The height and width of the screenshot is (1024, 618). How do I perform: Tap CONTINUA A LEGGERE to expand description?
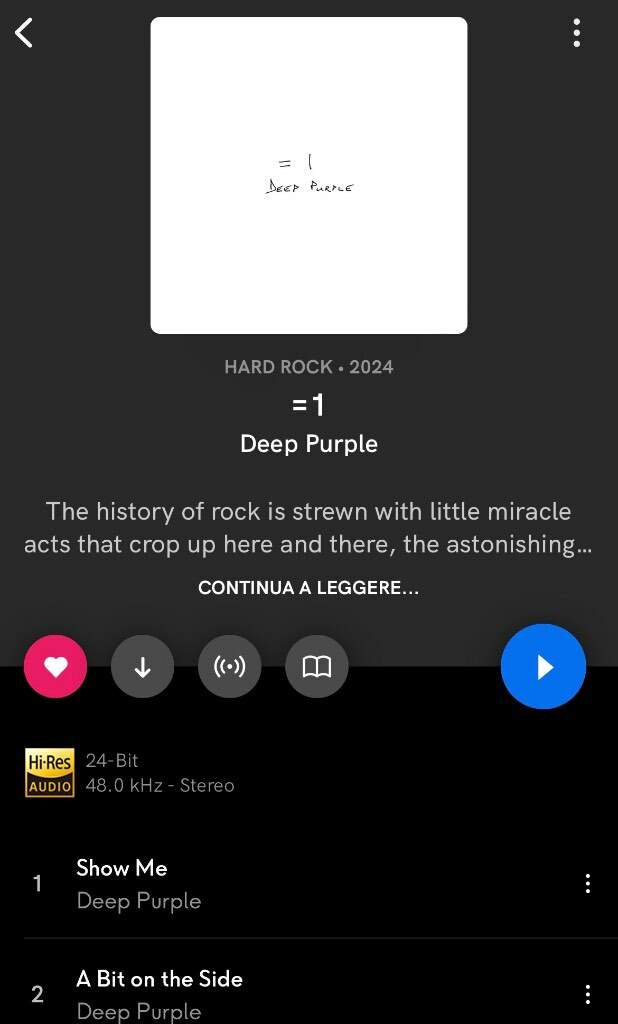[x=308, y=588]
